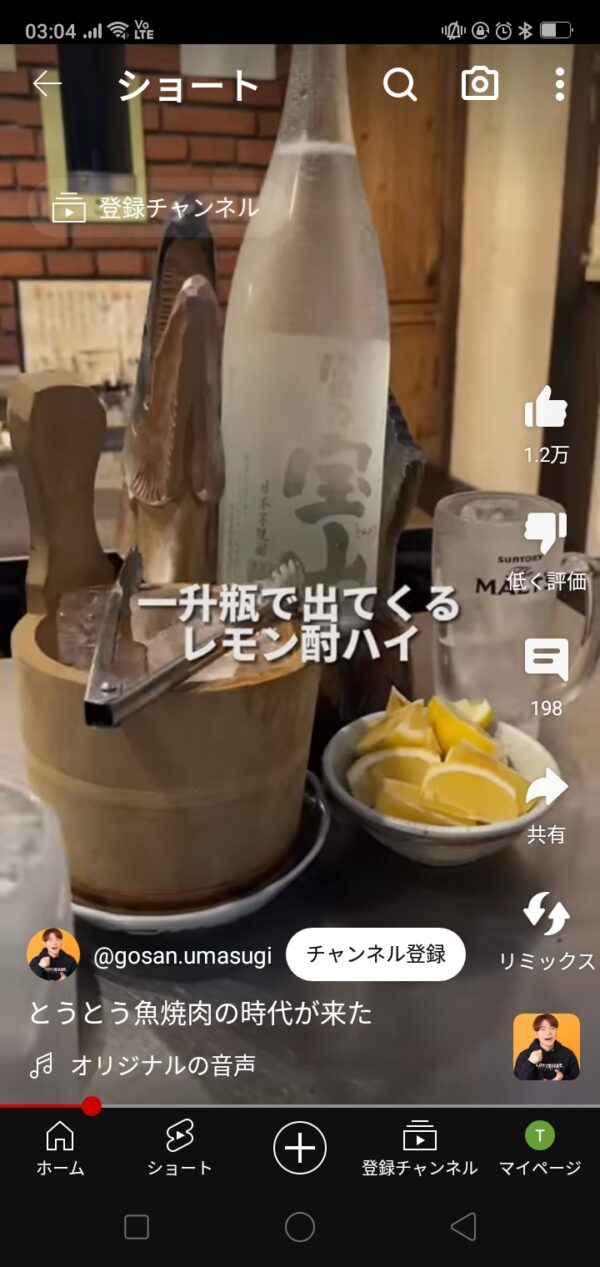Remix this Short with リミックス
600x1267 pixels.
546,915
